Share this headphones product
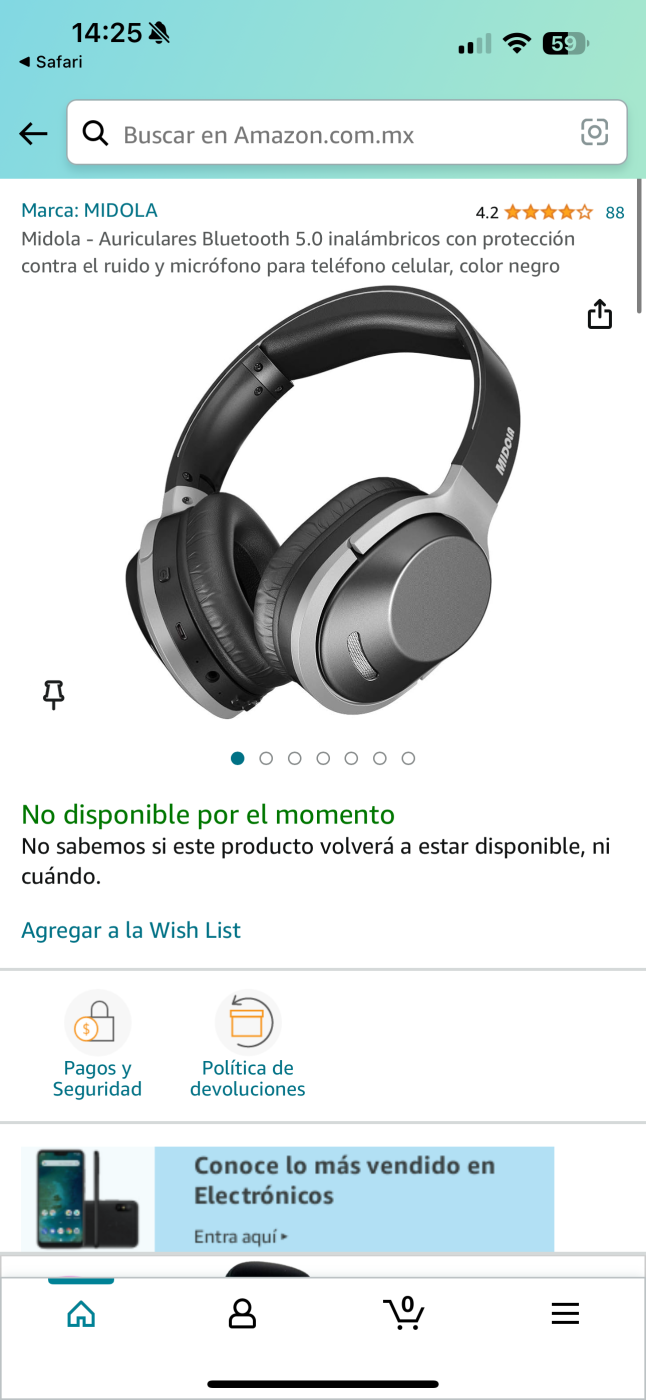This screenshot has width=646, height=1400. click(x=599, y=313)
